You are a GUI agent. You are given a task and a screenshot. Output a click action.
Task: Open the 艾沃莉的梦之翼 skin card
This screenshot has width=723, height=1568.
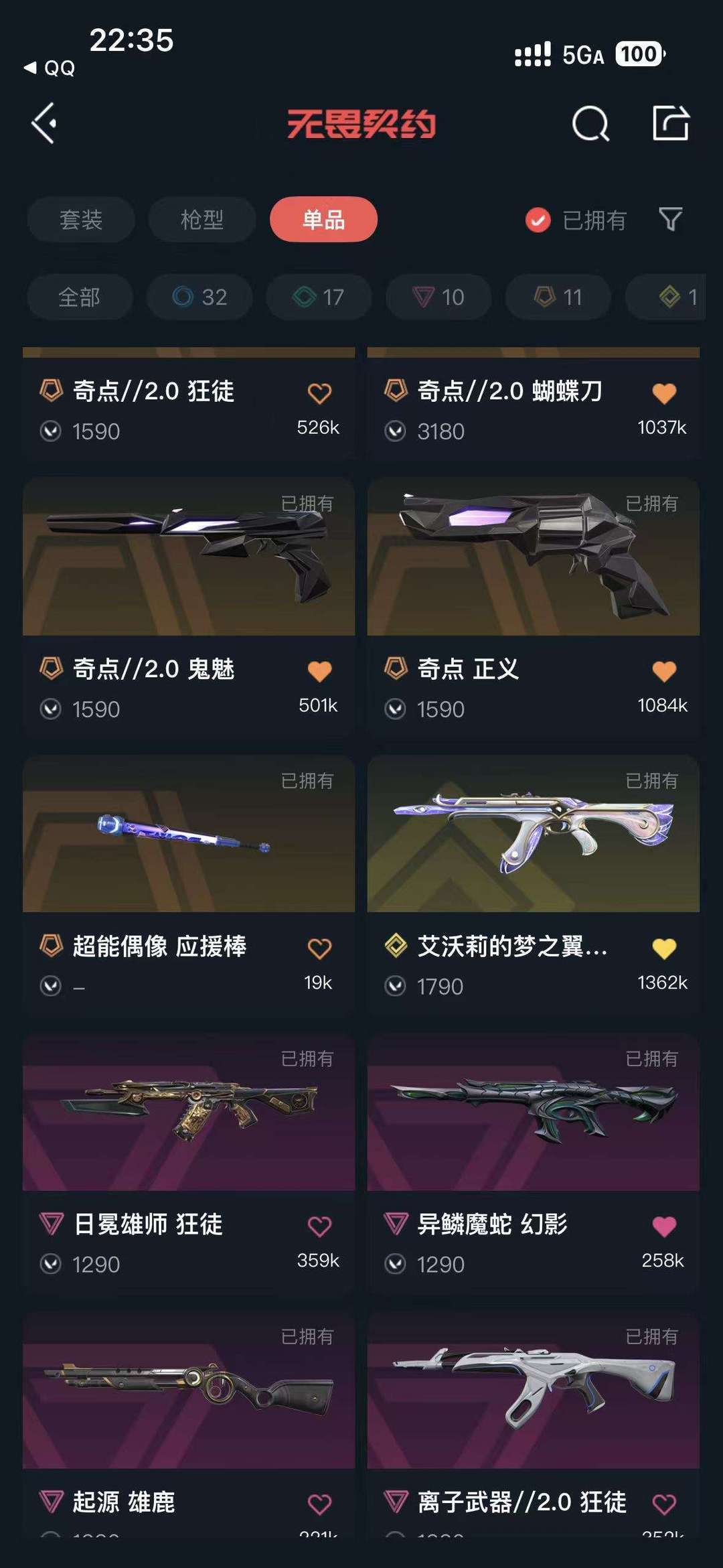(x=534, y=885)
